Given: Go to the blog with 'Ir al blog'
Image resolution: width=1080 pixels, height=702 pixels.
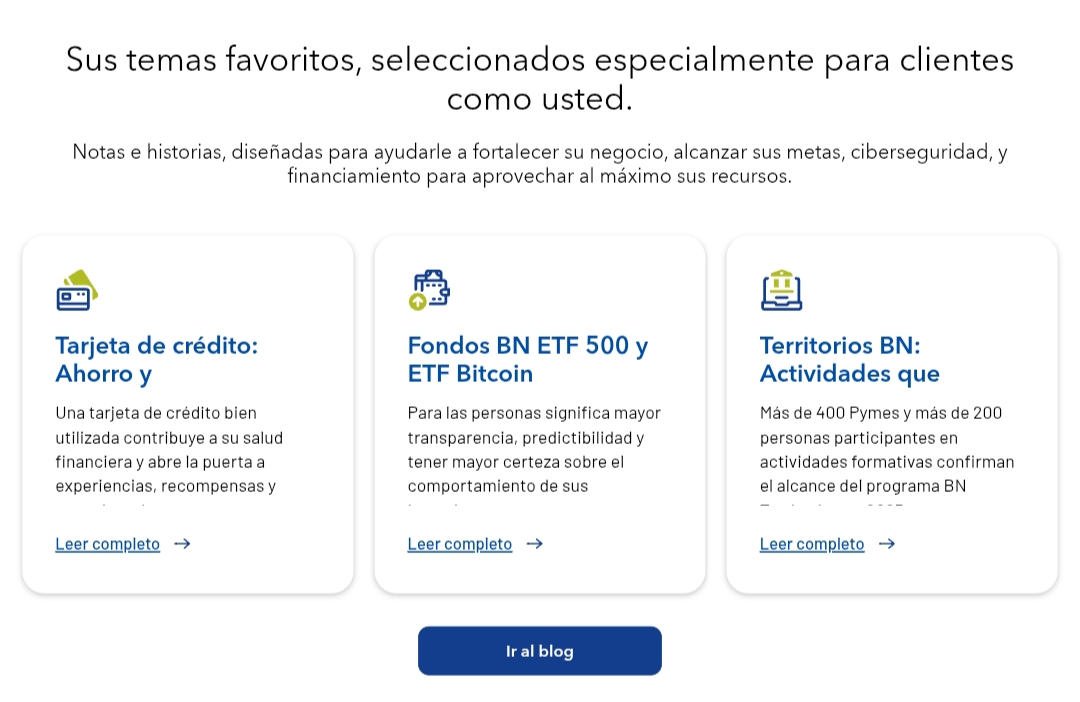Looking at the screenshot, I should coord(539,651).
